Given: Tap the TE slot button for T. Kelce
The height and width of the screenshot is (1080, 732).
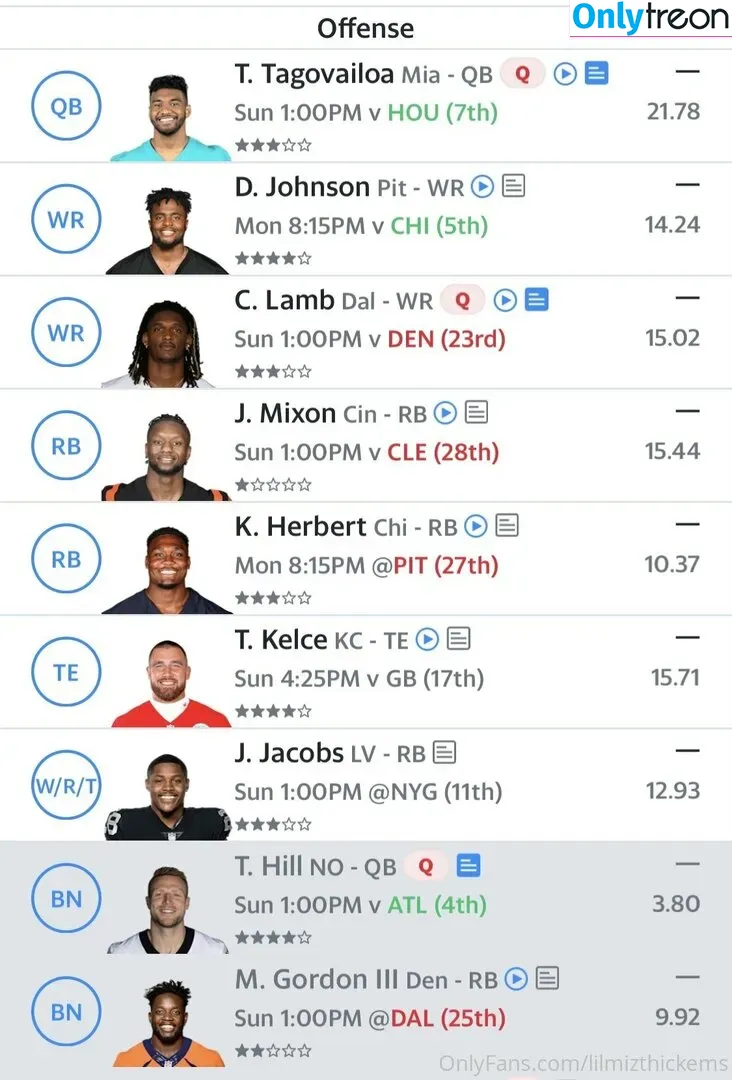Looking at the screenshot, I should click(66, 672).
